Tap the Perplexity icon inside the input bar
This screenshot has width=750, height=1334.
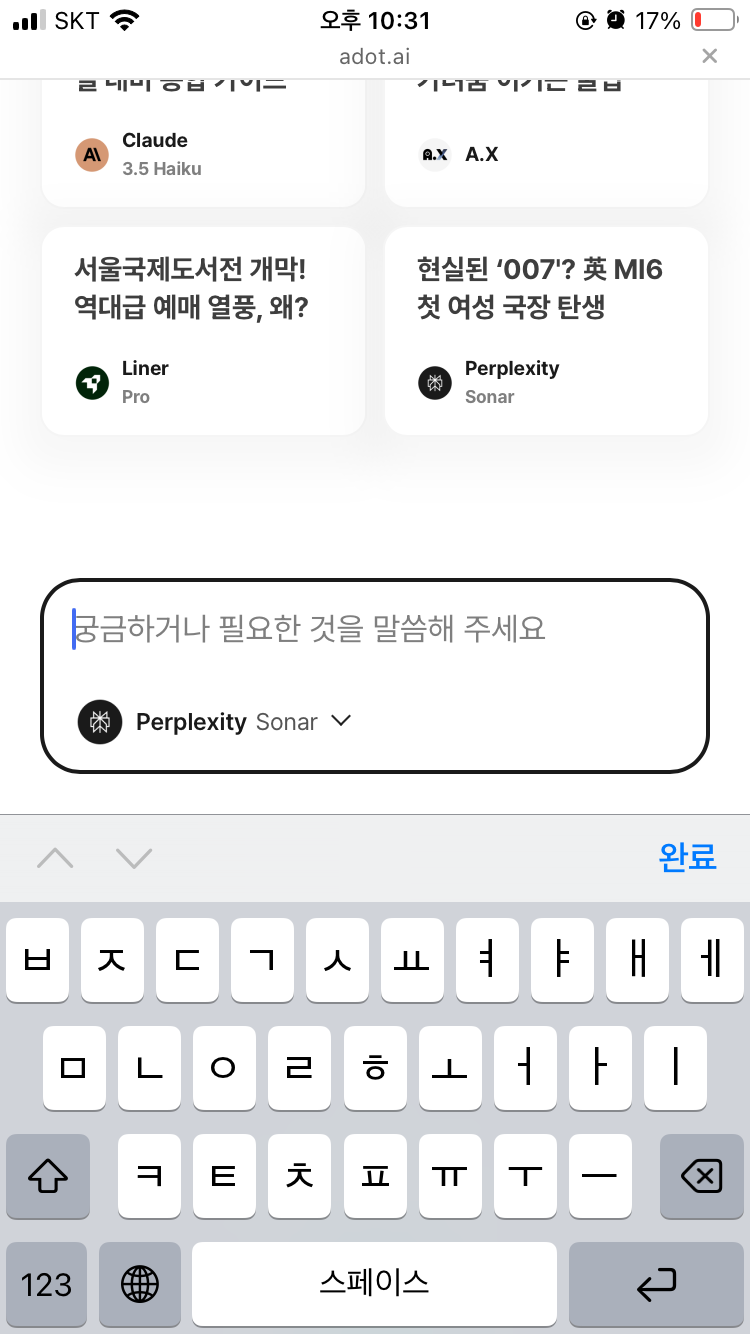point(100,721)
